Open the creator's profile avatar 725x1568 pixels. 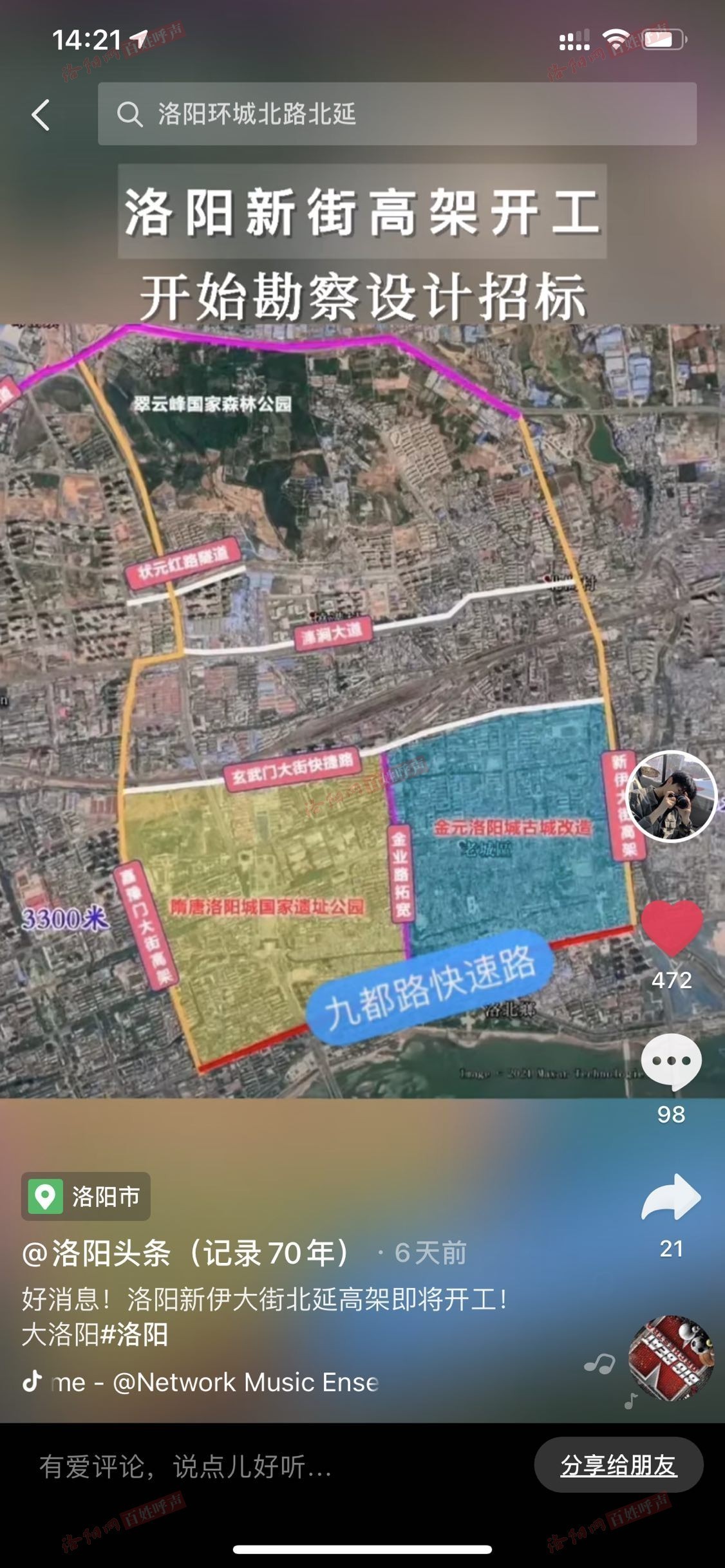pyautogui.click(x=671, y=796)
